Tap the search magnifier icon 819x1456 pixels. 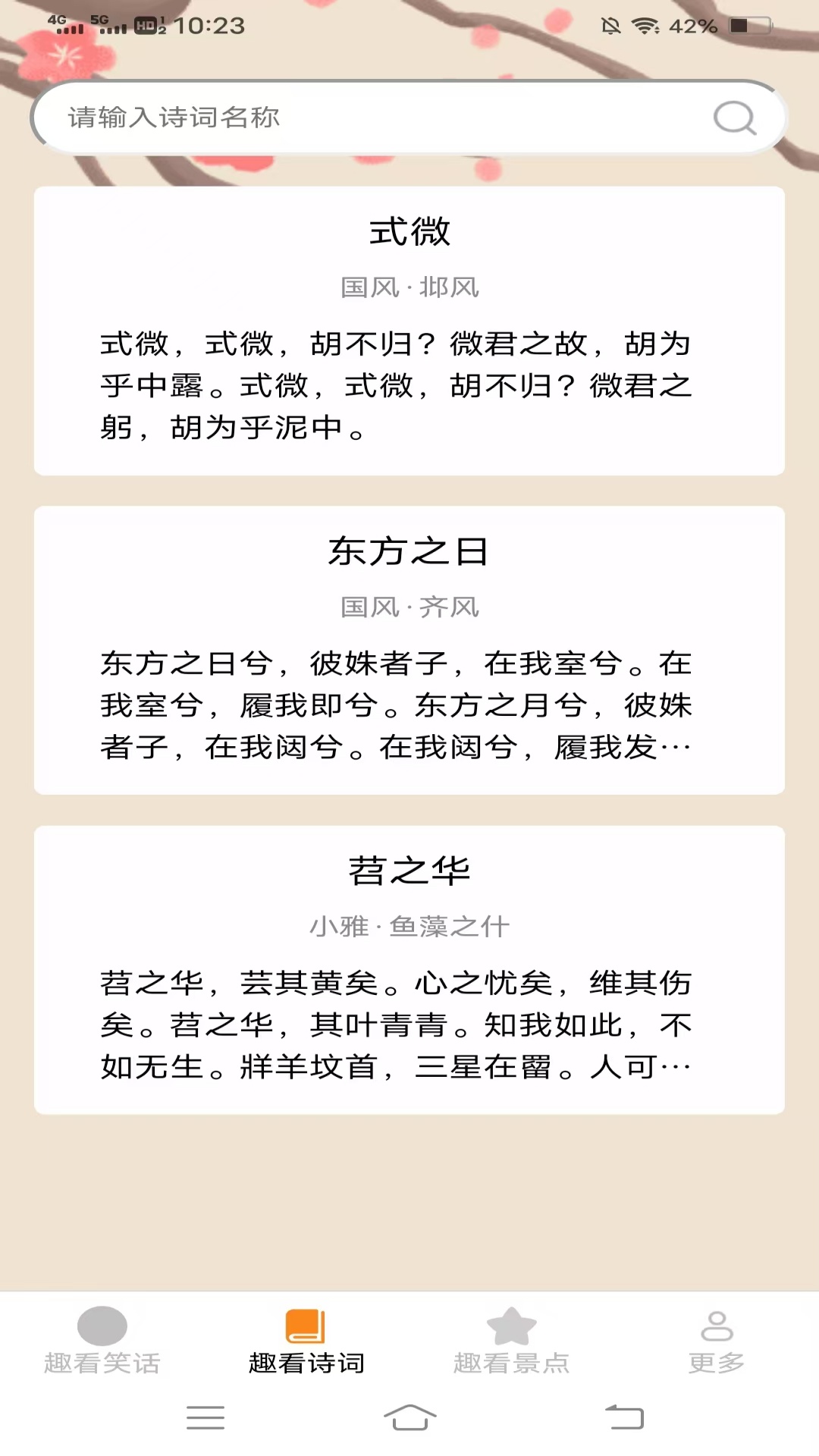click(734, 118)
